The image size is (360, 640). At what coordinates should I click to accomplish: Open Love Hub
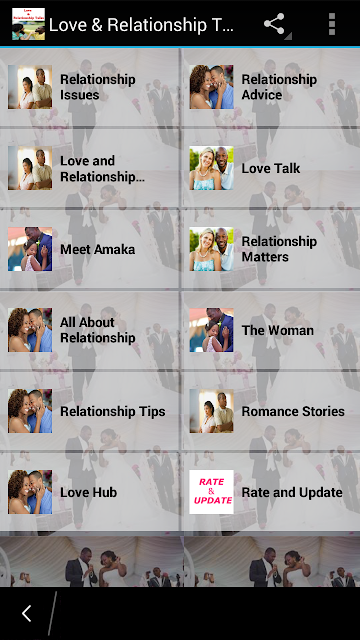[x=89, y=492]
